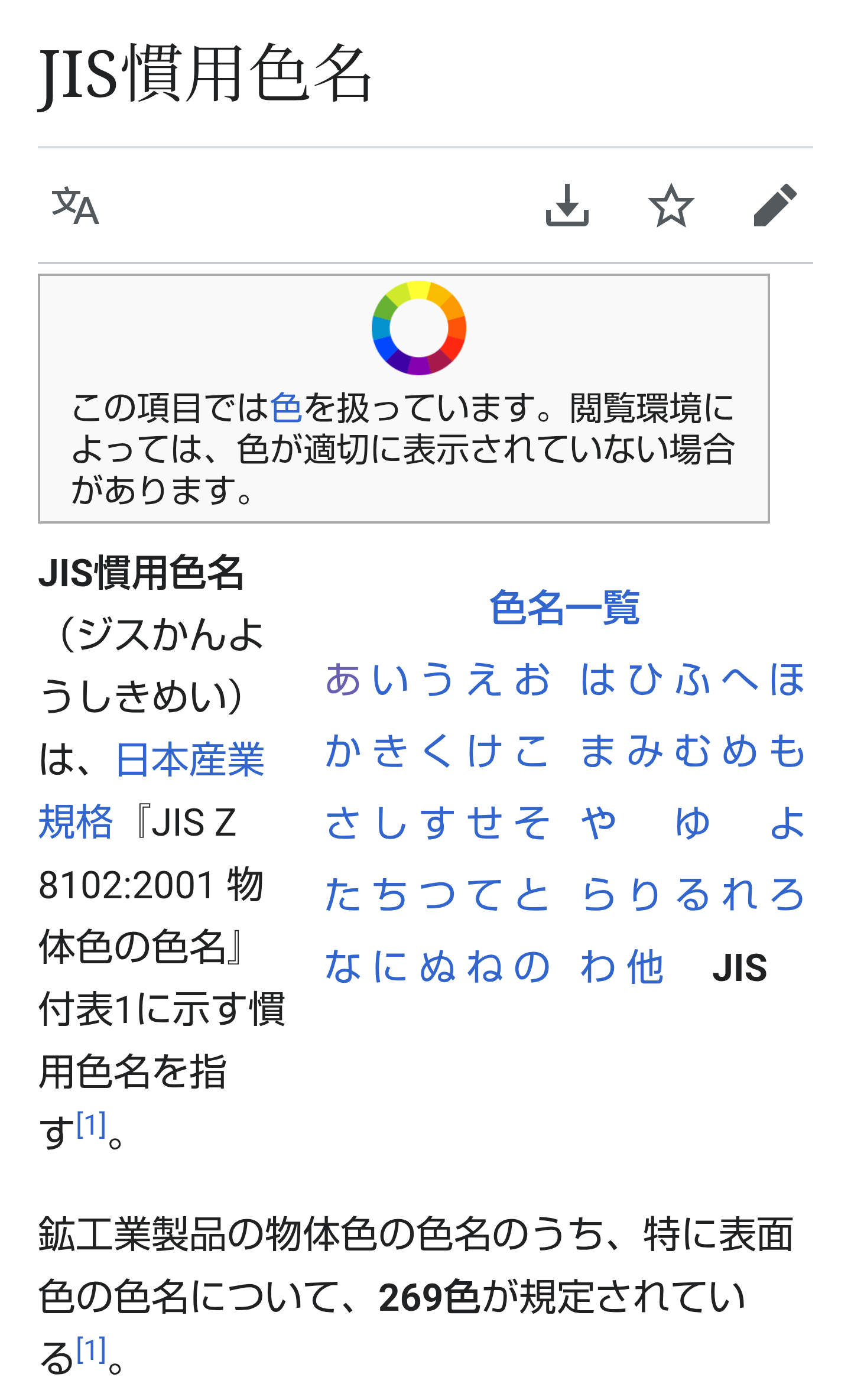Open the 他 index link
This screenshot has width=851, height=1400.
645,967
